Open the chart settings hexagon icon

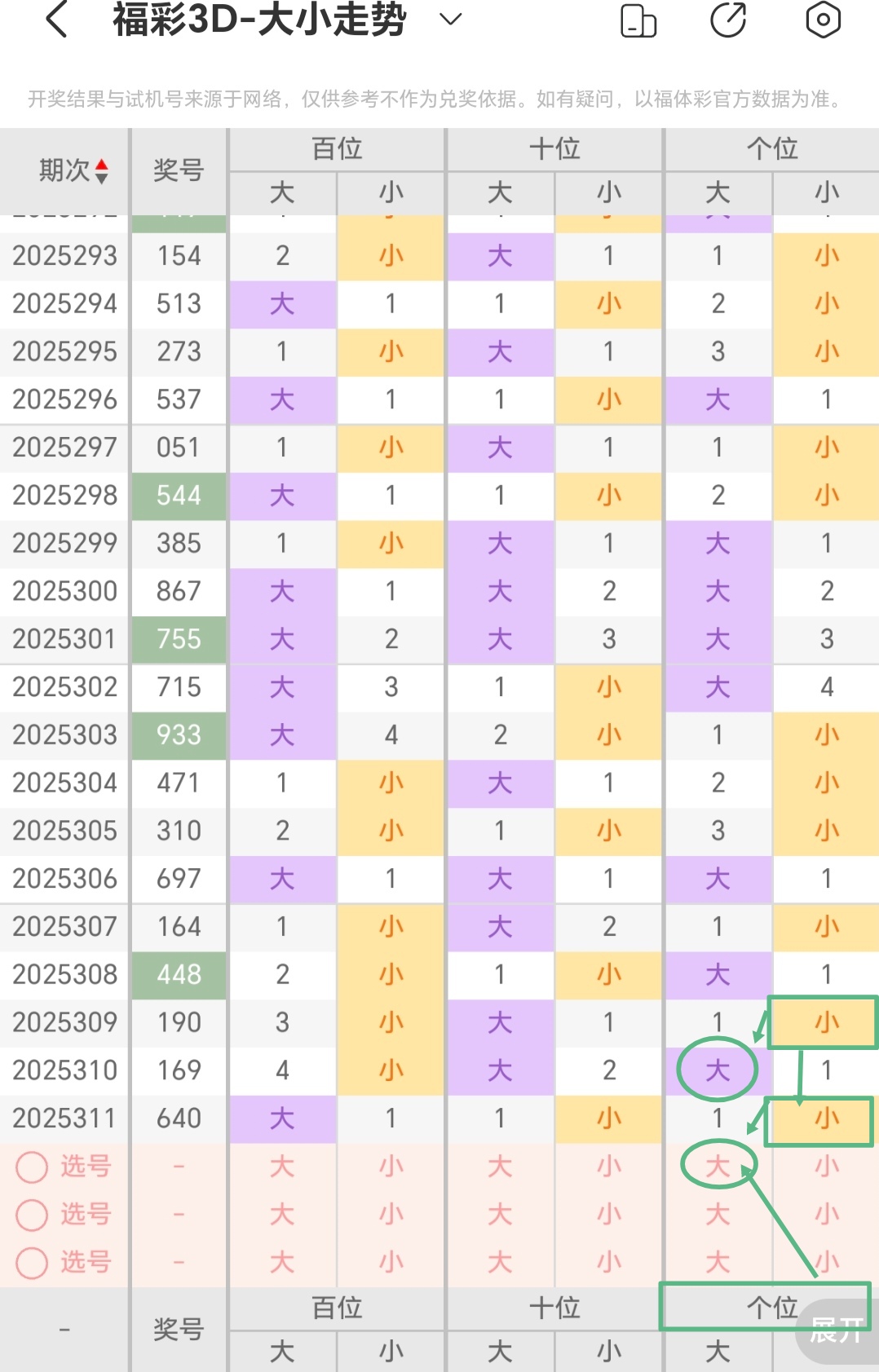pyautogui.click(x=823, y=20)
